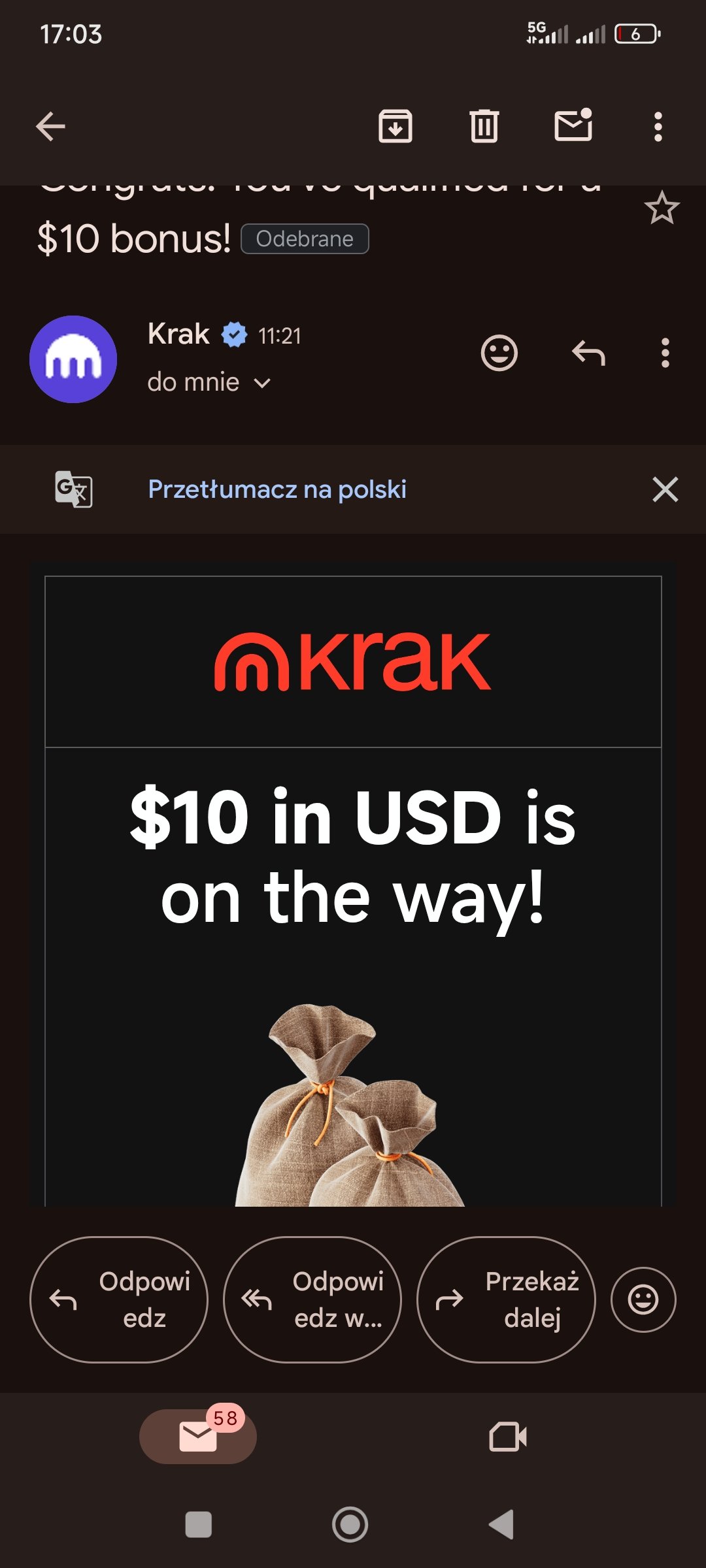Archive this email

pyautogui.click(x=395, y=126)
